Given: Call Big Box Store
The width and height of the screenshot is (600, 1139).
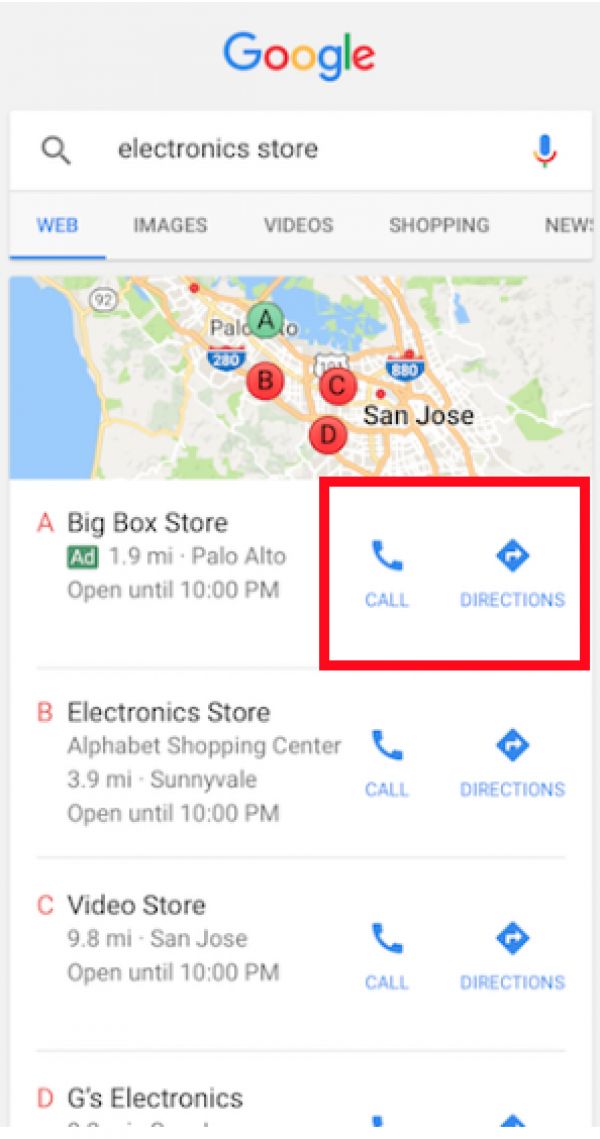Looking at the screenshot, I should coord(386,572).
